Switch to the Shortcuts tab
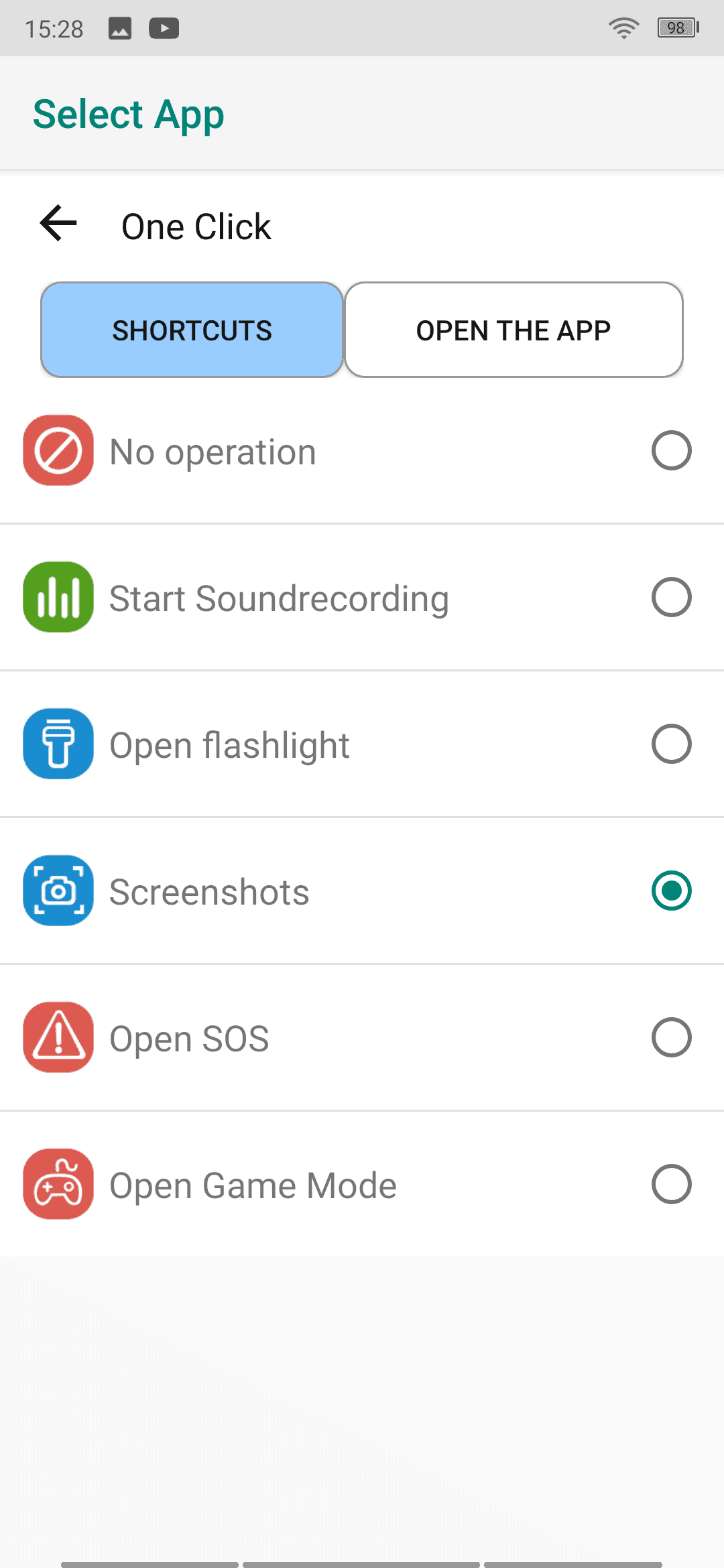The width and height of the screenshot is (724, 1568). tap(192, 330)
